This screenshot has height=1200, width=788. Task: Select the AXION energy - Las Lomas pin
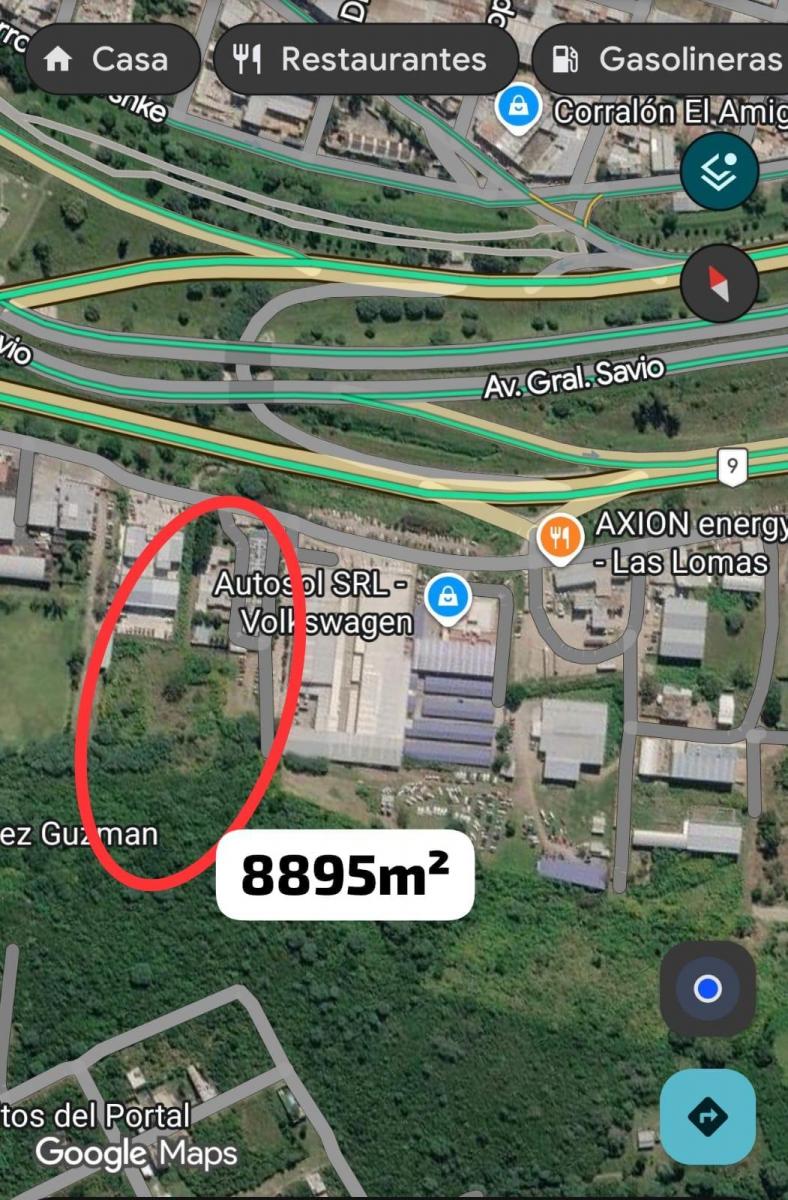click(x=561, y=538)
